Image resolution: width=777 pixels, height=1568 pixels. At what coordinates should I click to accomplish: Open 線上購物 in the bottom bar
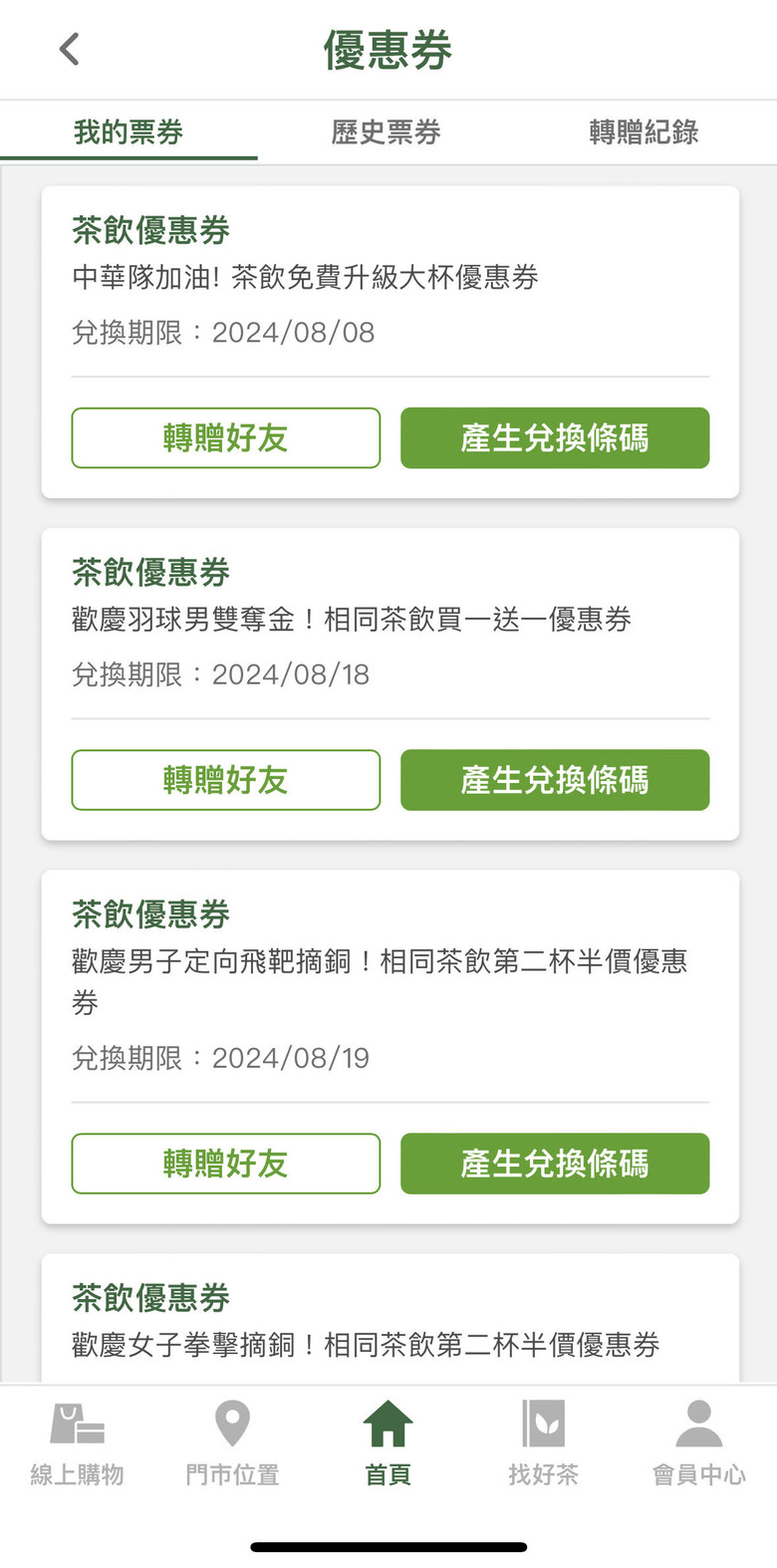(x=78, y=1442)
